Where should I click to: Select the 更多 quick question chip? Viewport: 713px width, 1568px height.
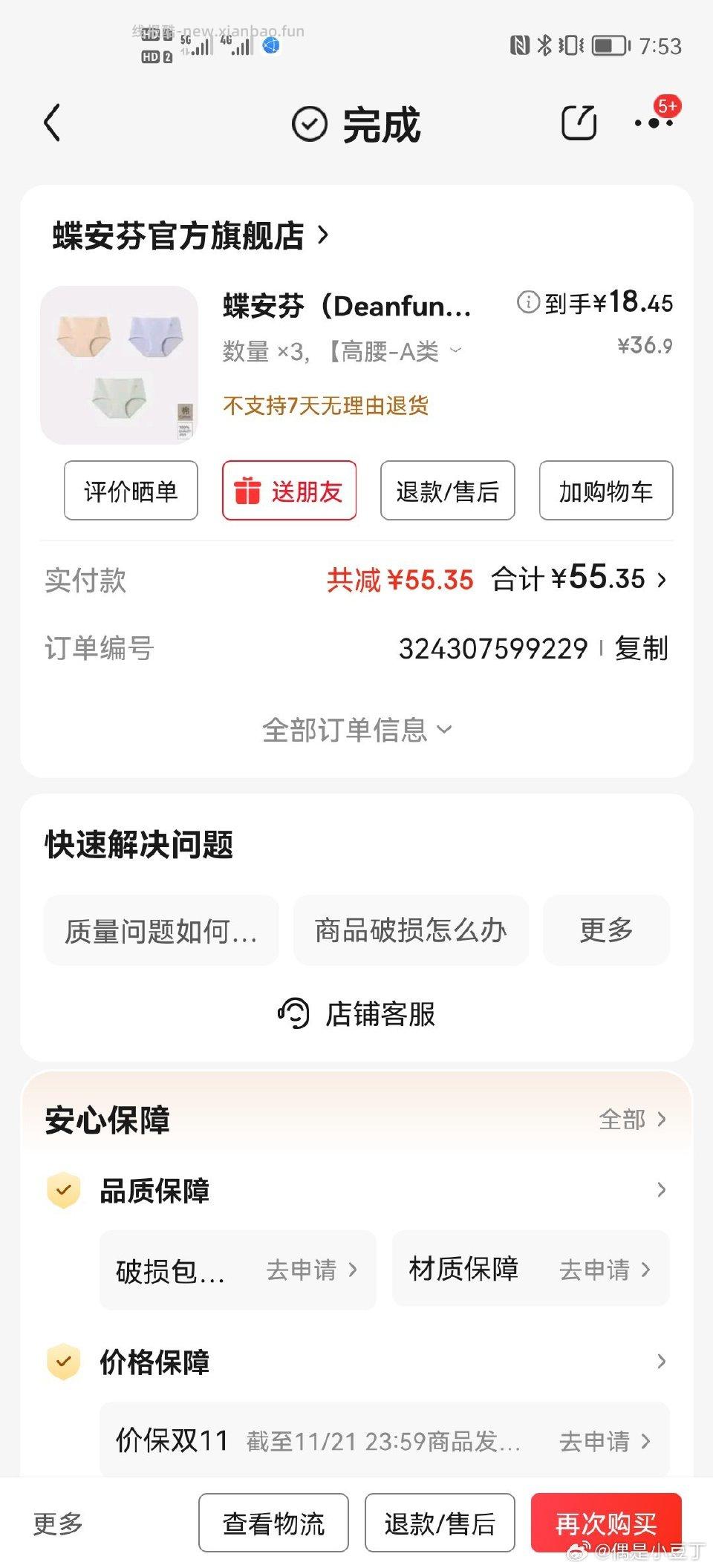click(605, 930)
